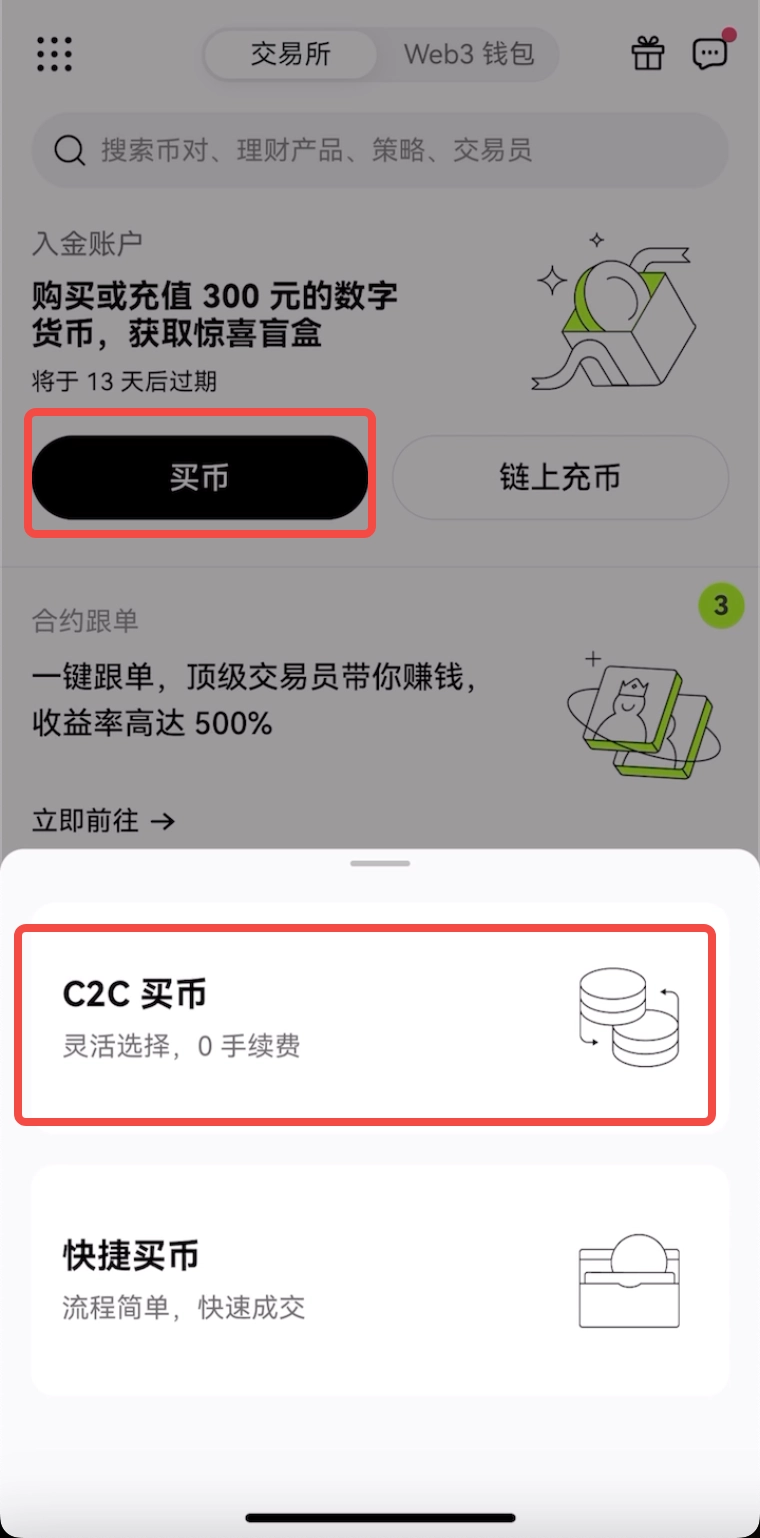Choose the 快捷买币 option
760x1538 pixels.
point(380,1280)
